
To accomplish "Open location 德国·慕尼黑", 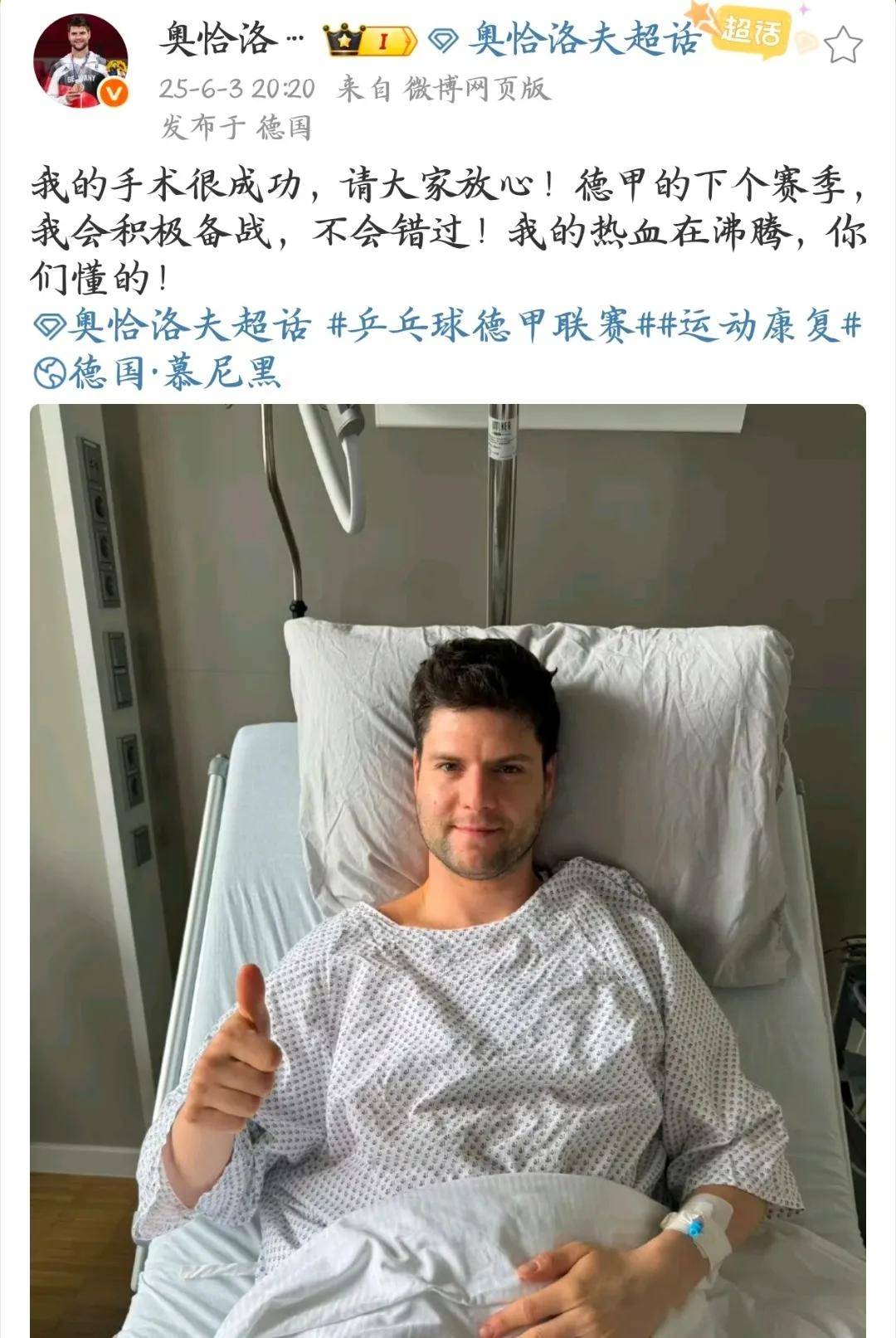I will click(x=159, y=373).
